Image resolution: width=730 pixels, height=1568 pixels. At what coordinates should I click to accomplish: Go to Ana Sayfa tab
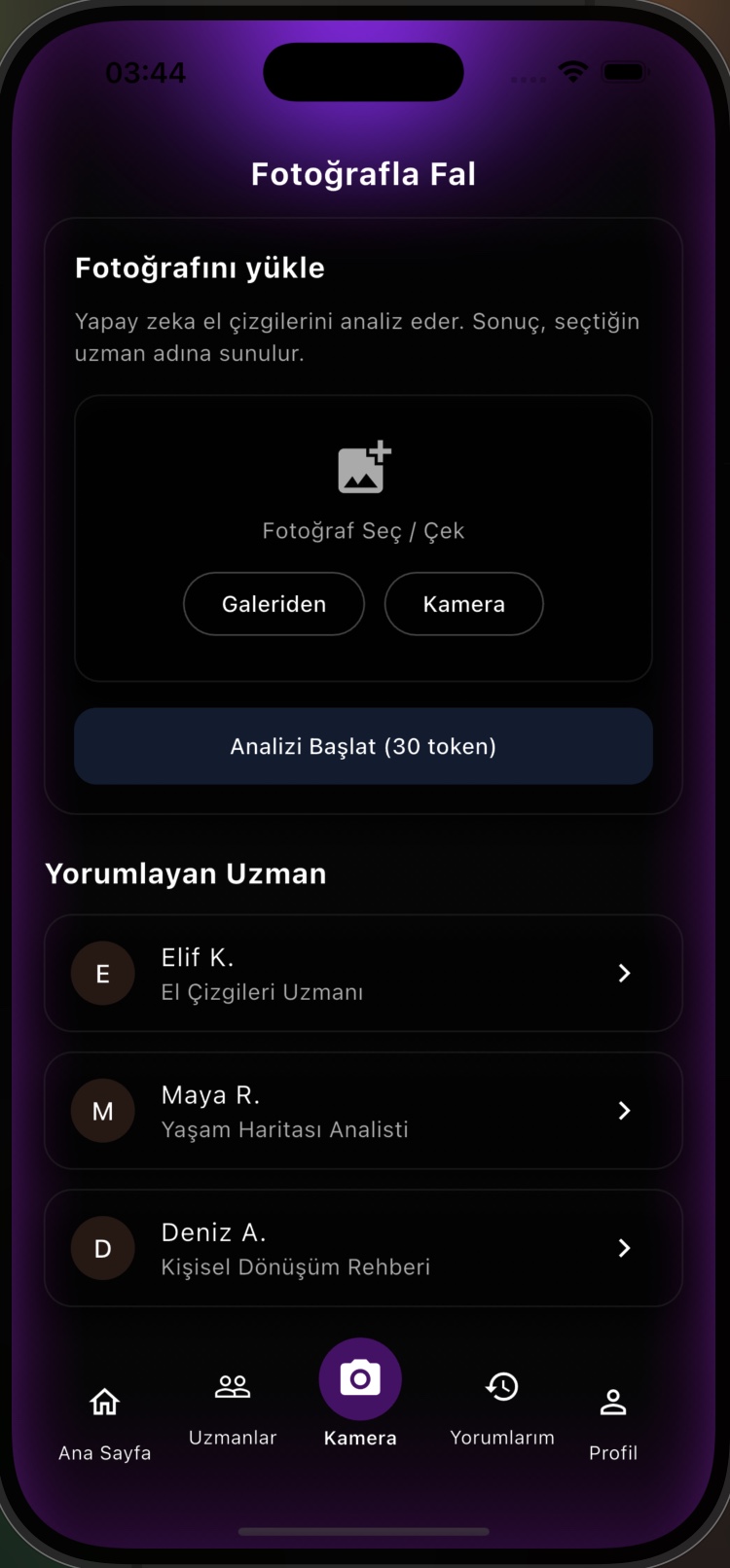point(104,1420)
